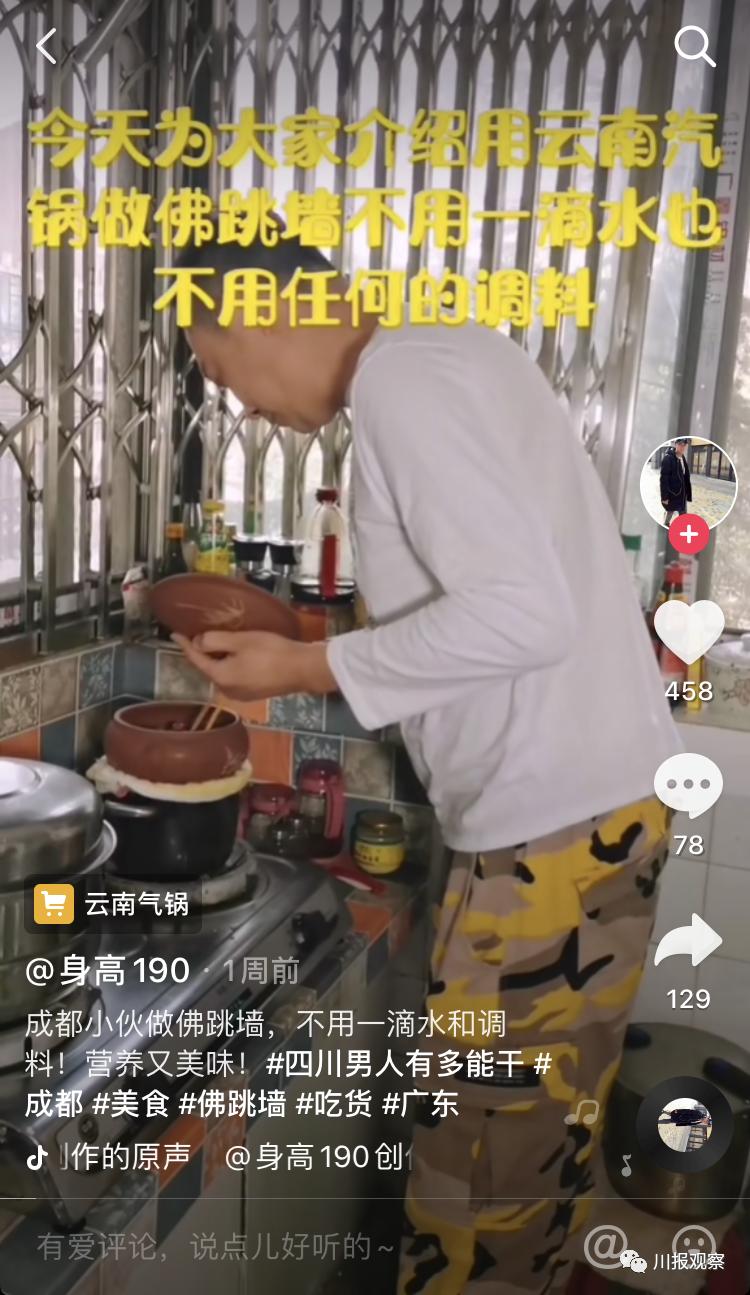Like this video with the heart
This screenshot has width=750, height=1295.
click(689, 632)
